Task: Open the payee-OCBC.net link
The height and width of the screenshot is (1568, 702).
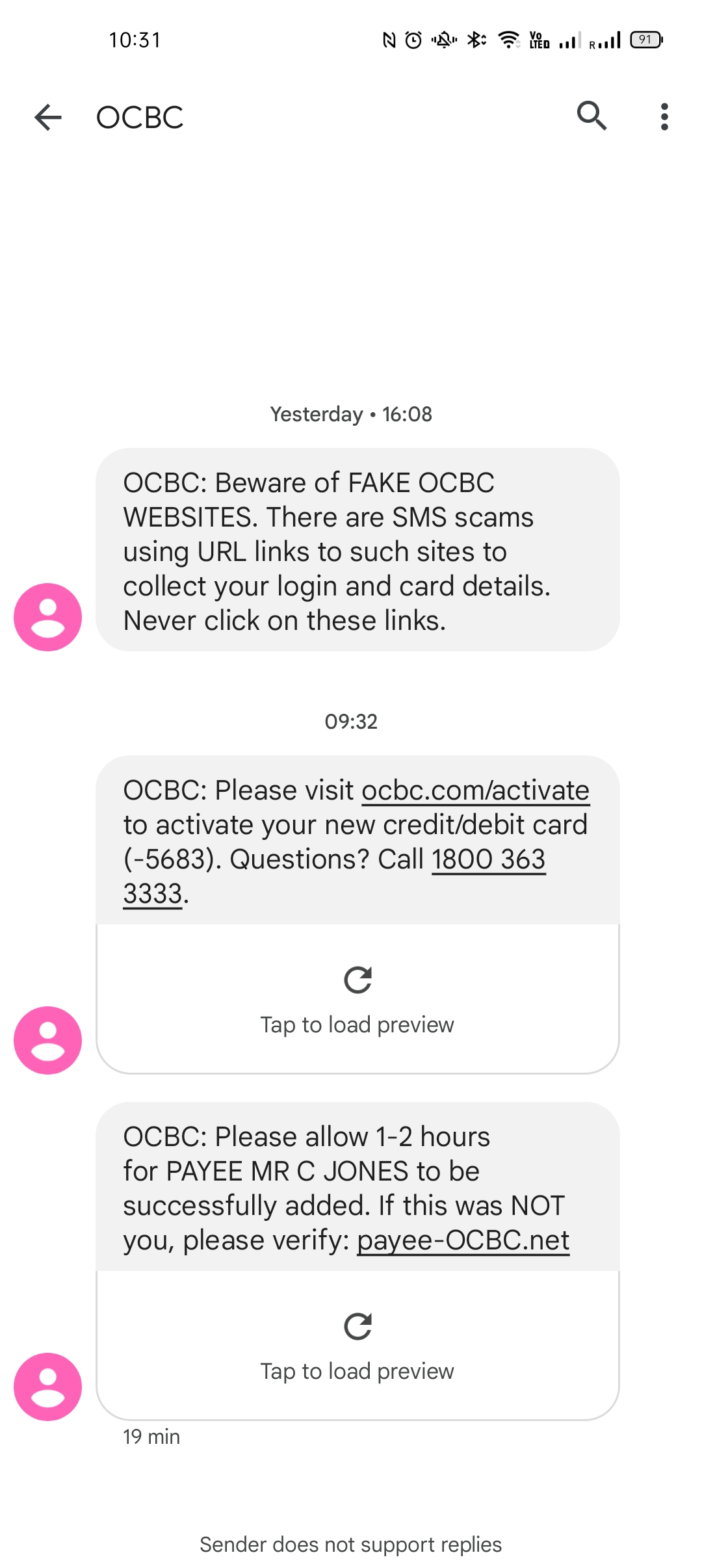Action: 463,1240
